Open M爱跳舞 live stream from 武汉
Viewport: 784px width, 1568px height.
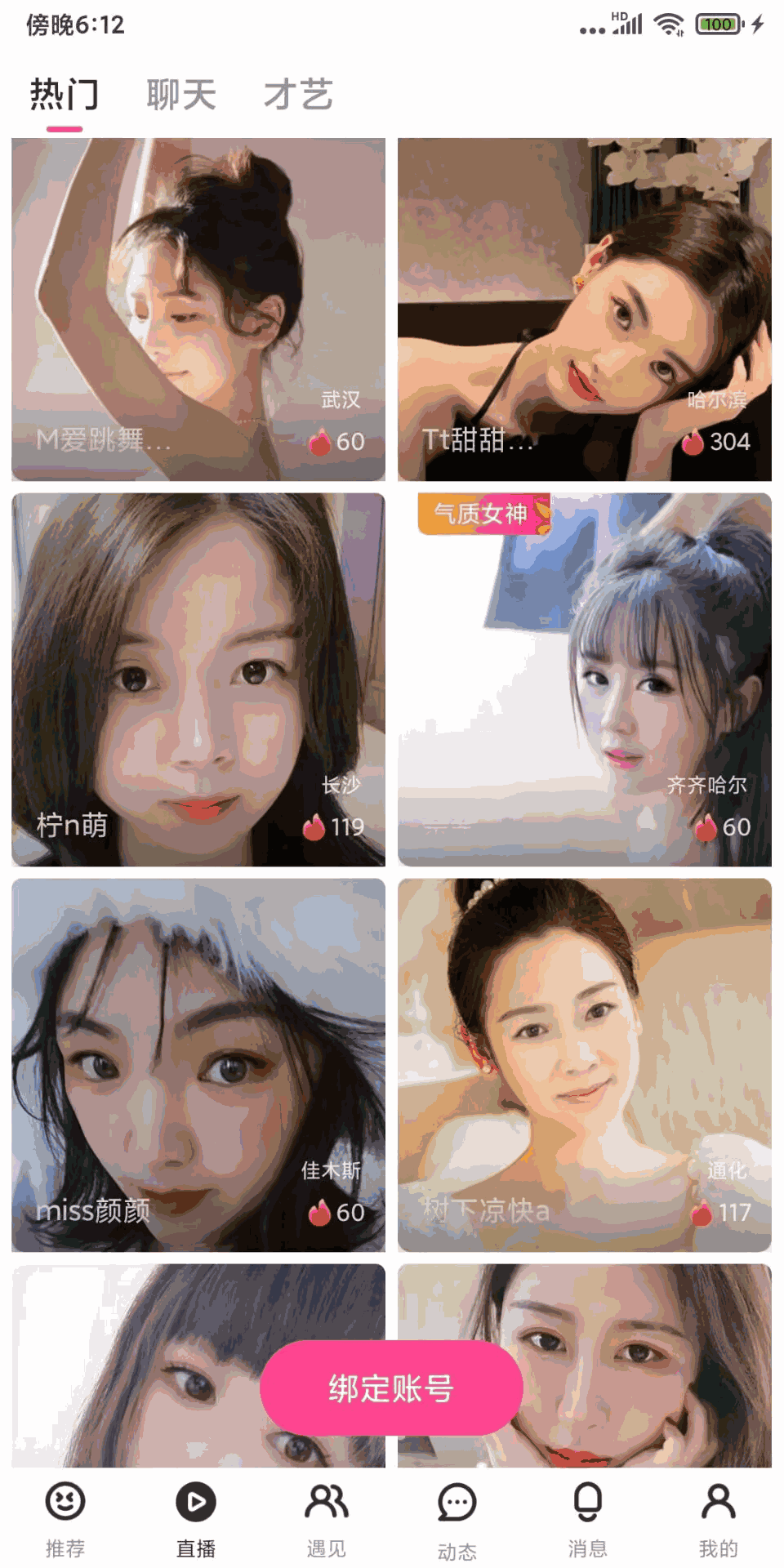tap(198, 310)
